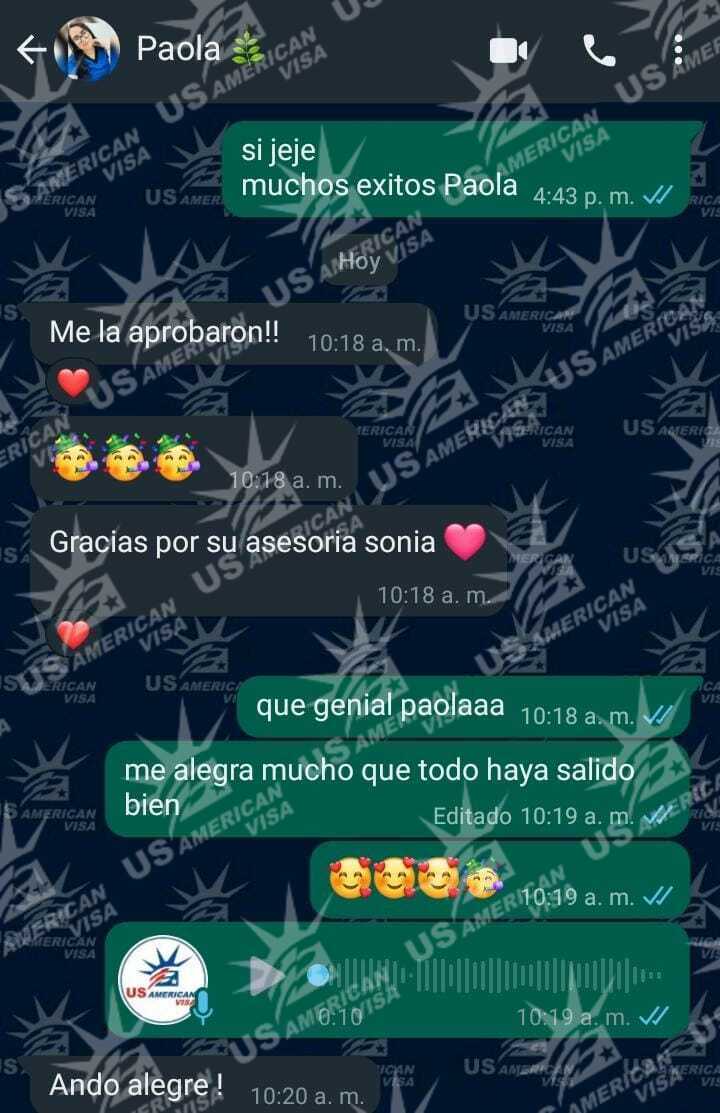View the heart reaction on "Me la aprobaron!!"
This screenshot has width=720, height=1113.
pos(72,382)
